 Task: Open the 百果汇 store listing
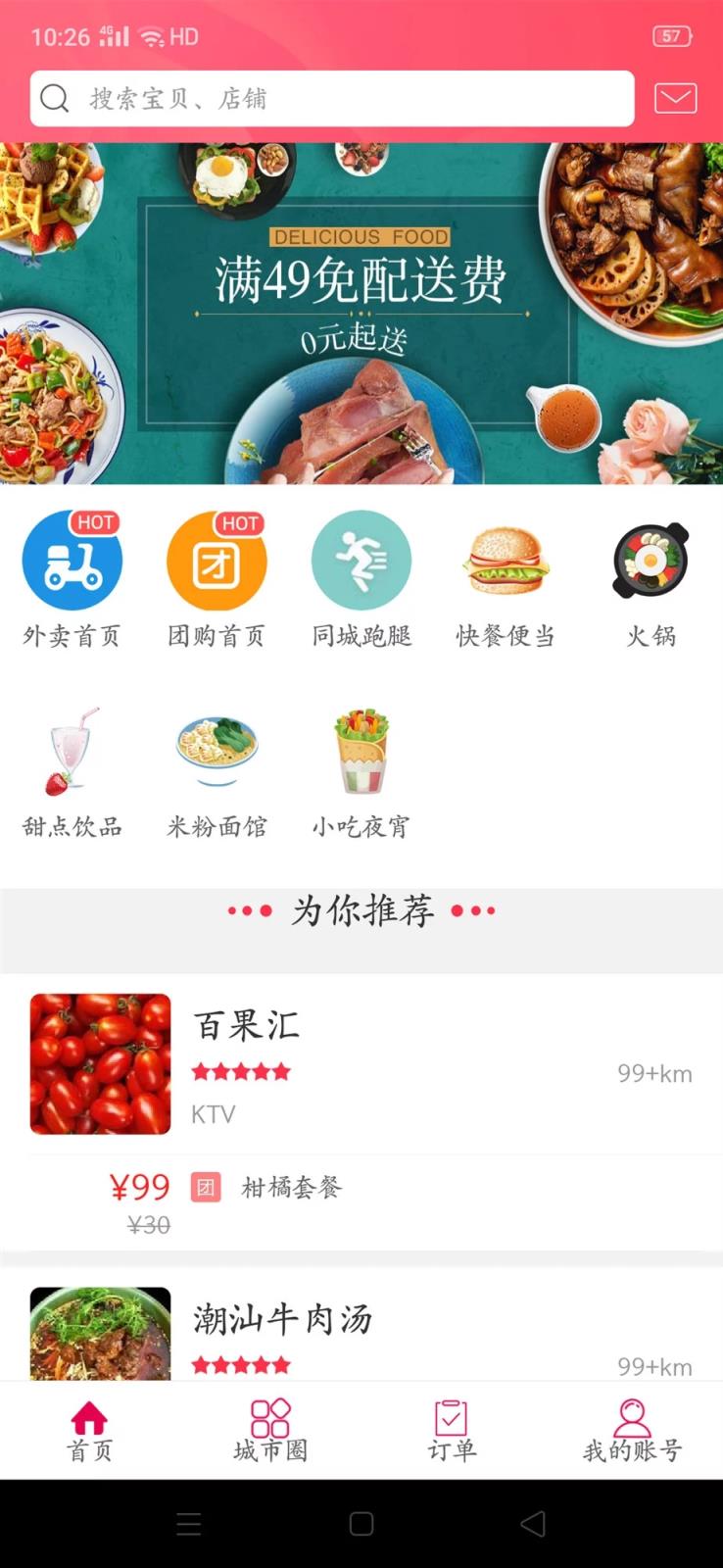coord(246,1025)
